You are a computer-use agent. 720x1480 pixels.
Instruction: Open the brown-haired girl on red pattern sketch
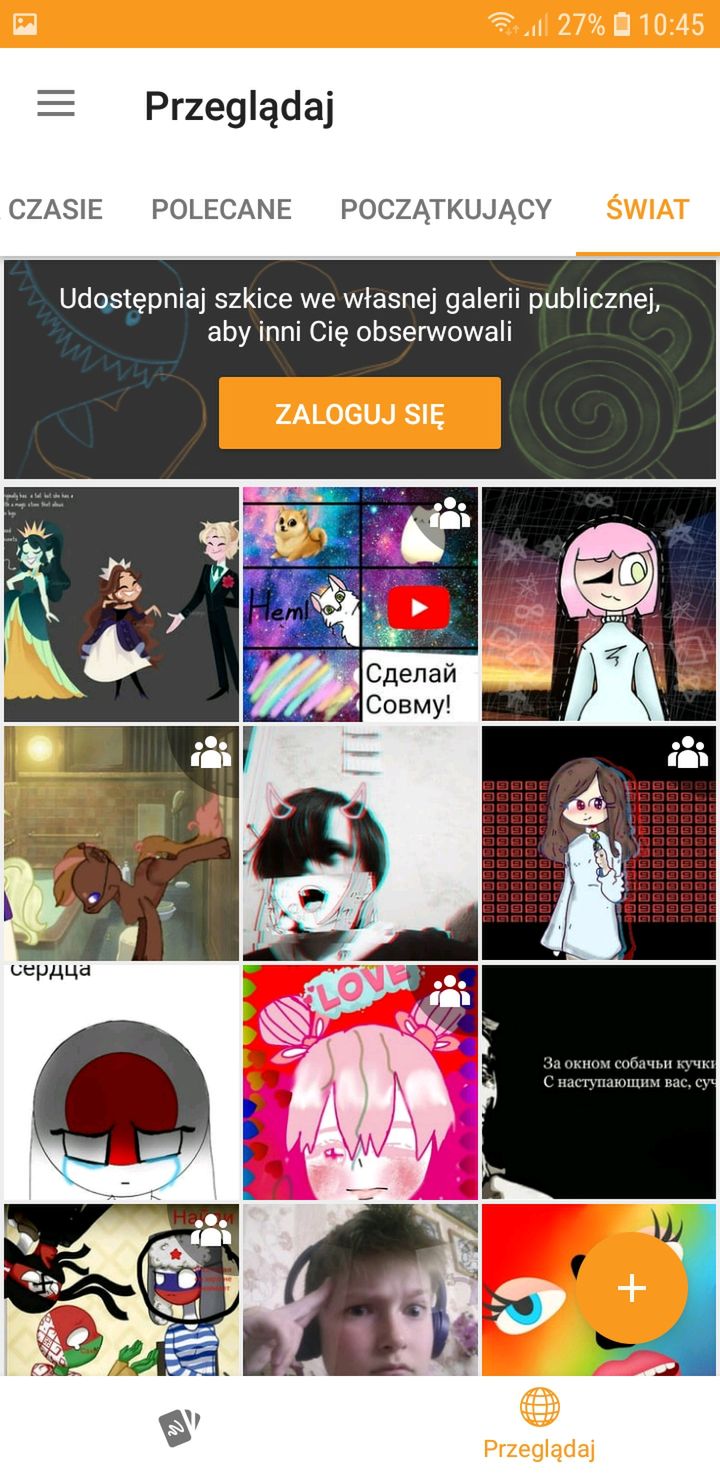pyautogui.click(x=599, y=843)
